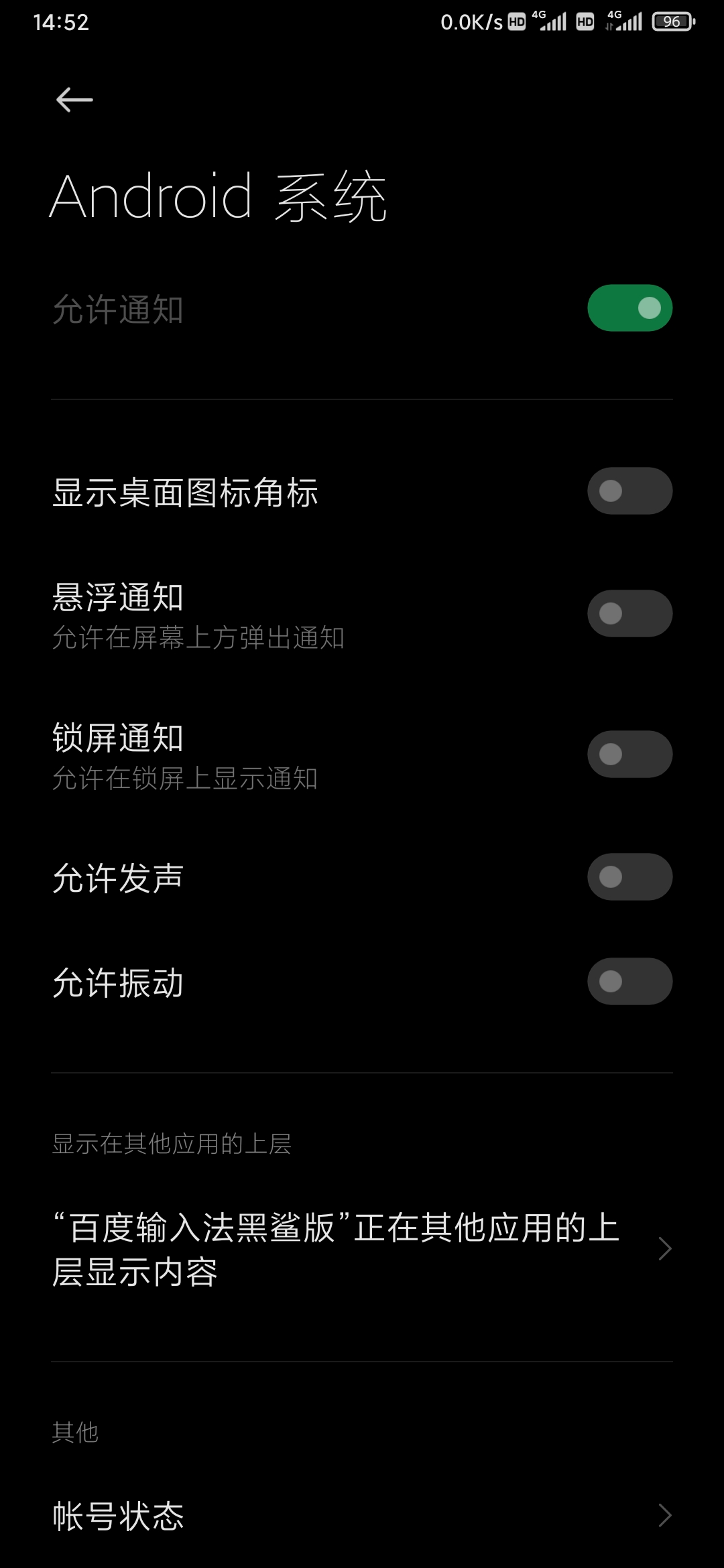Open the 百度输入法黑鲨版 overlay notification row
Screen dimensions: 724x1568
[362, 1250]
